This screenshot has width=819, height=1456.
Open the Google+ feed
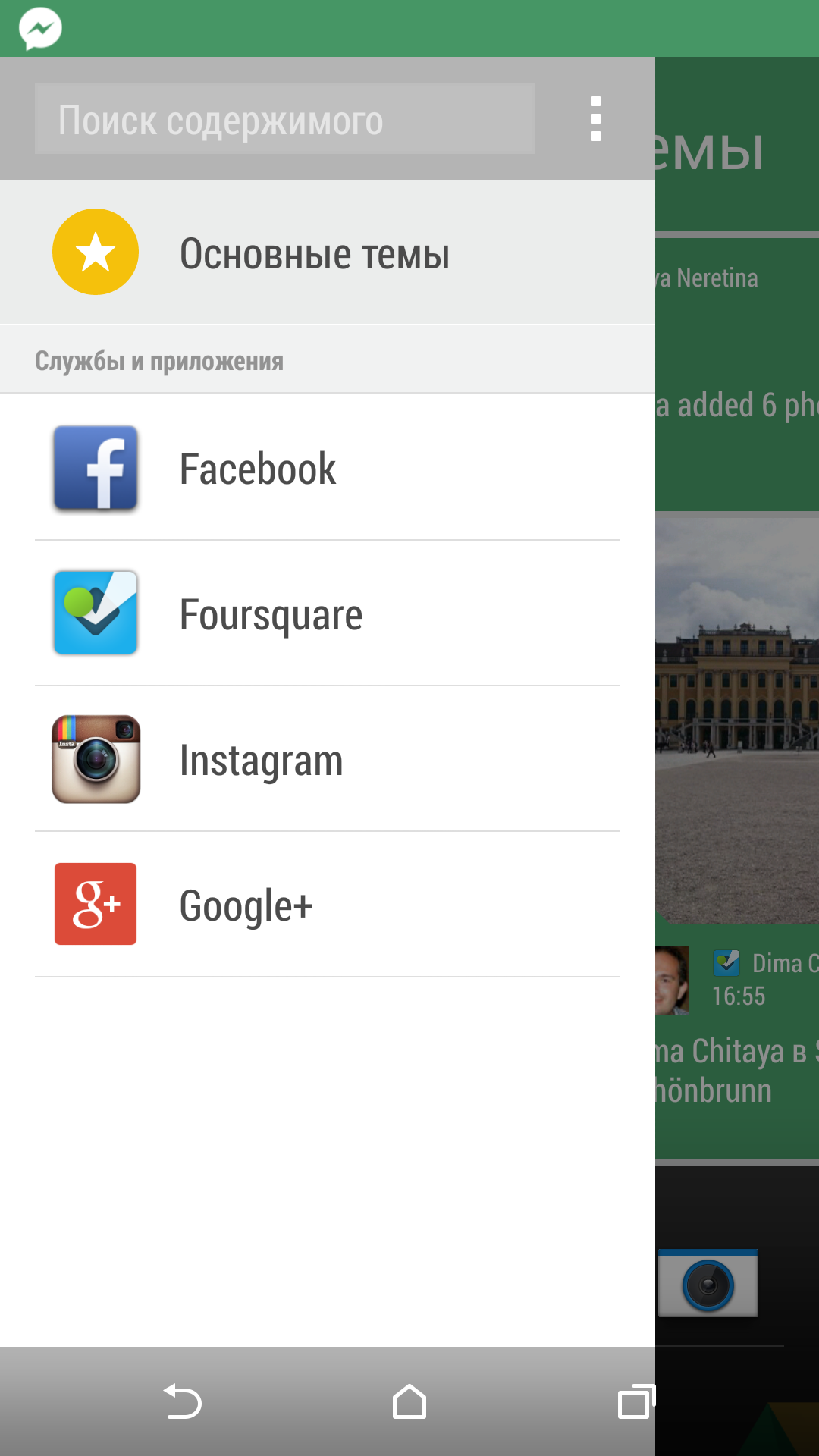tap(326, 905)
